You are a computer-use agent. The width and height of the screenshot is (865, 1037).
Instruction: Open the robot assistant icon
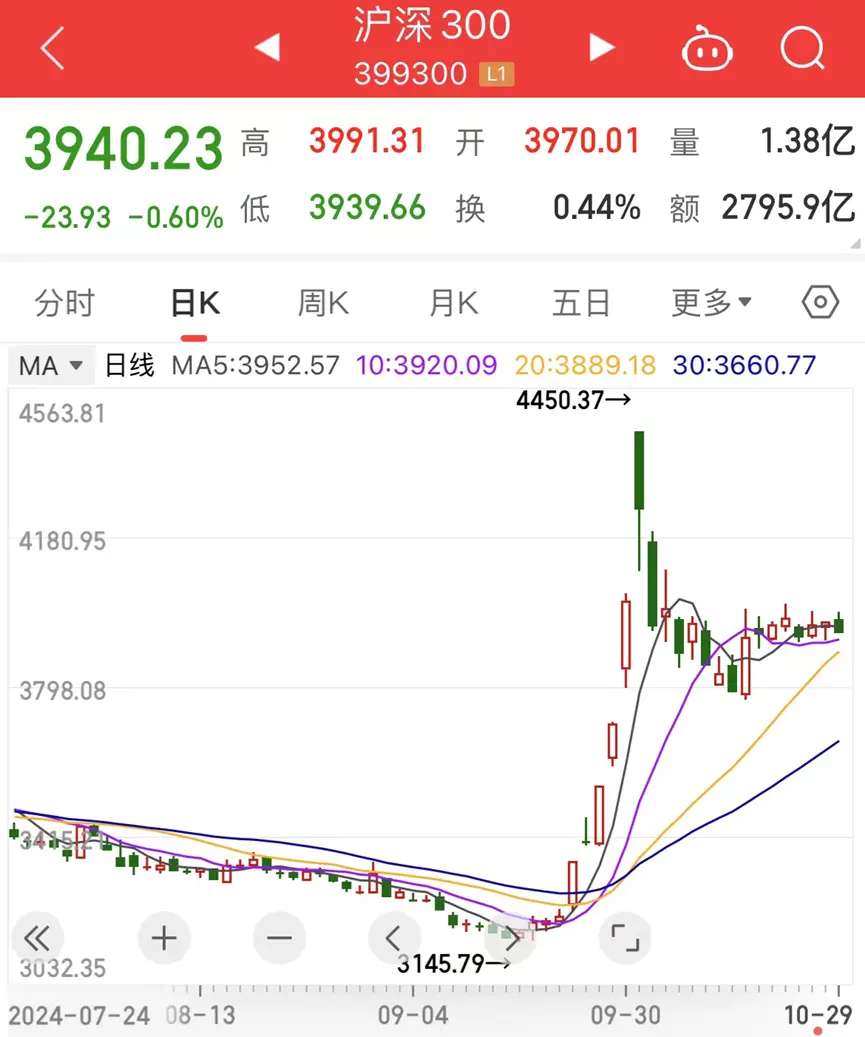point(707,47)
